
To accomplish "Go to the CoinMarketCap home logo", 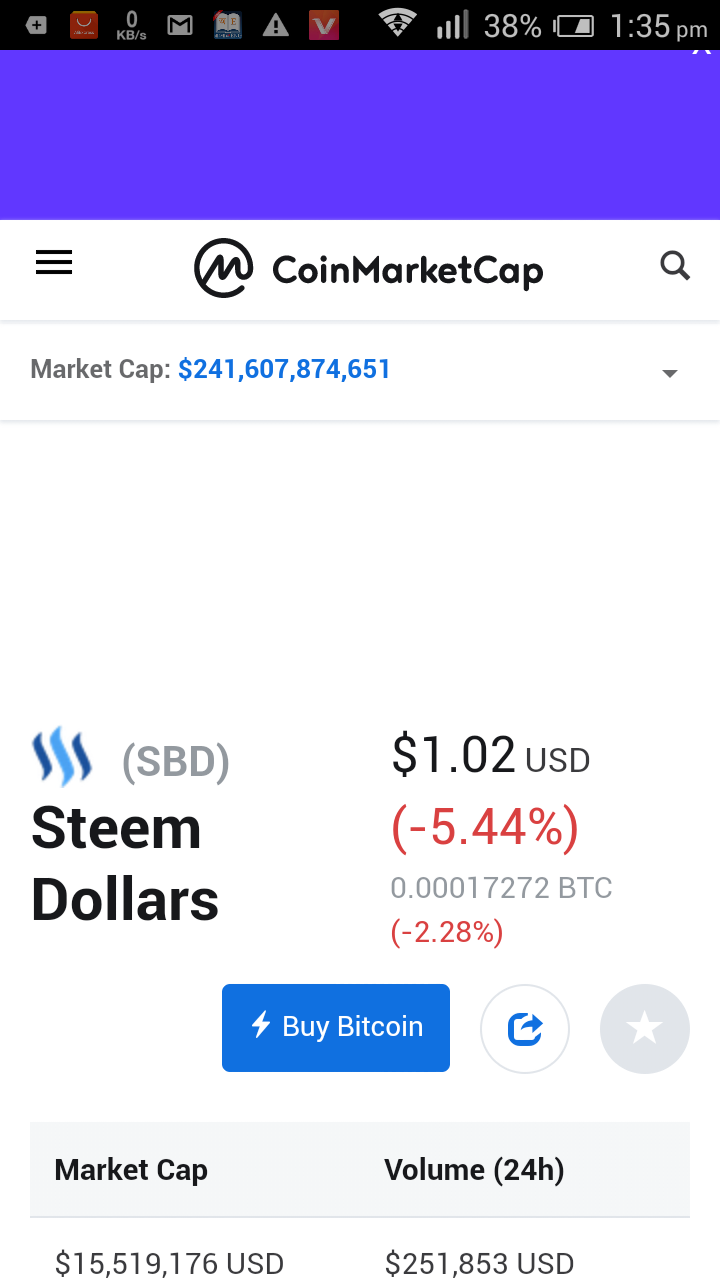I will point(368,268).
